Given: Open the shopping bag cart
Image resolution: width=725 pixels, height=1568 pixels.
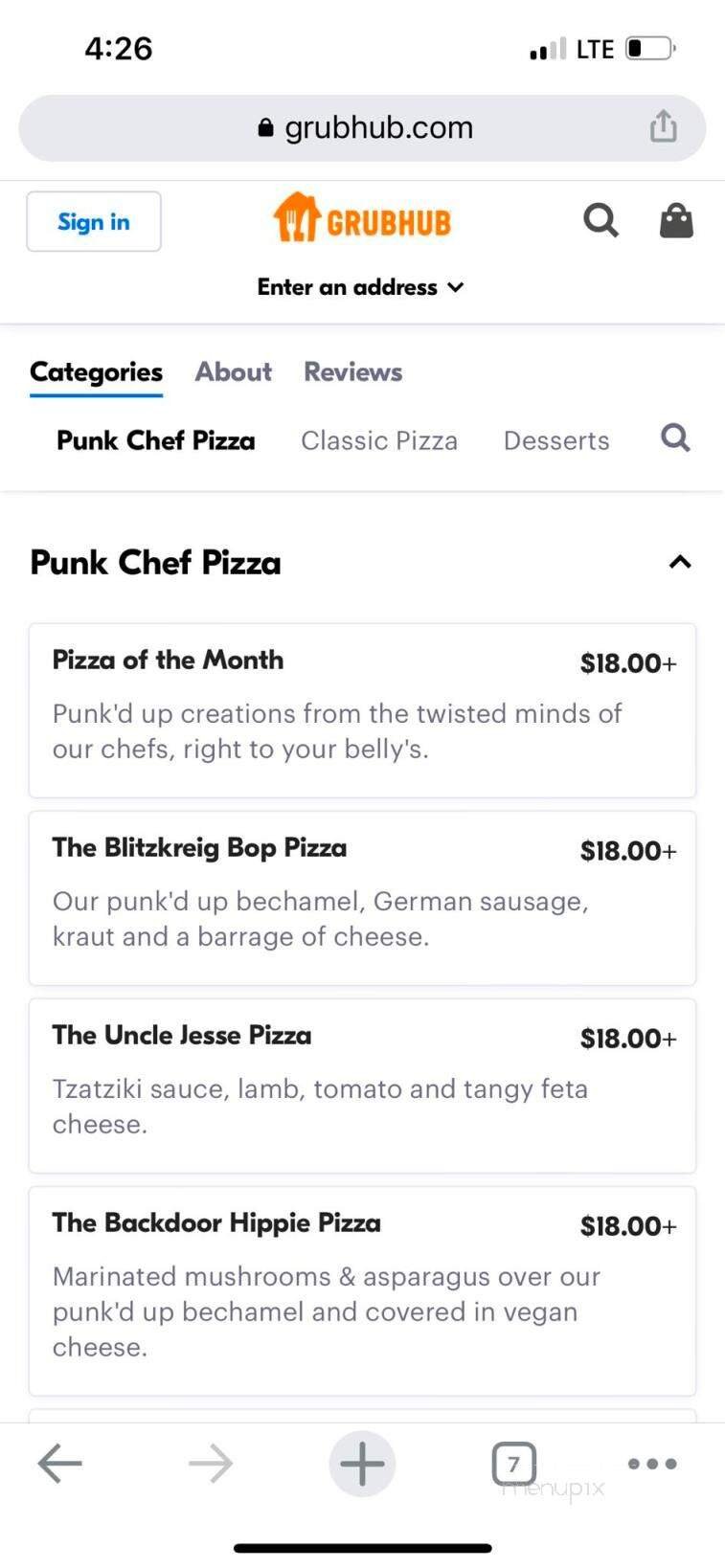Looking at the screenshot, I should [675, 220].
